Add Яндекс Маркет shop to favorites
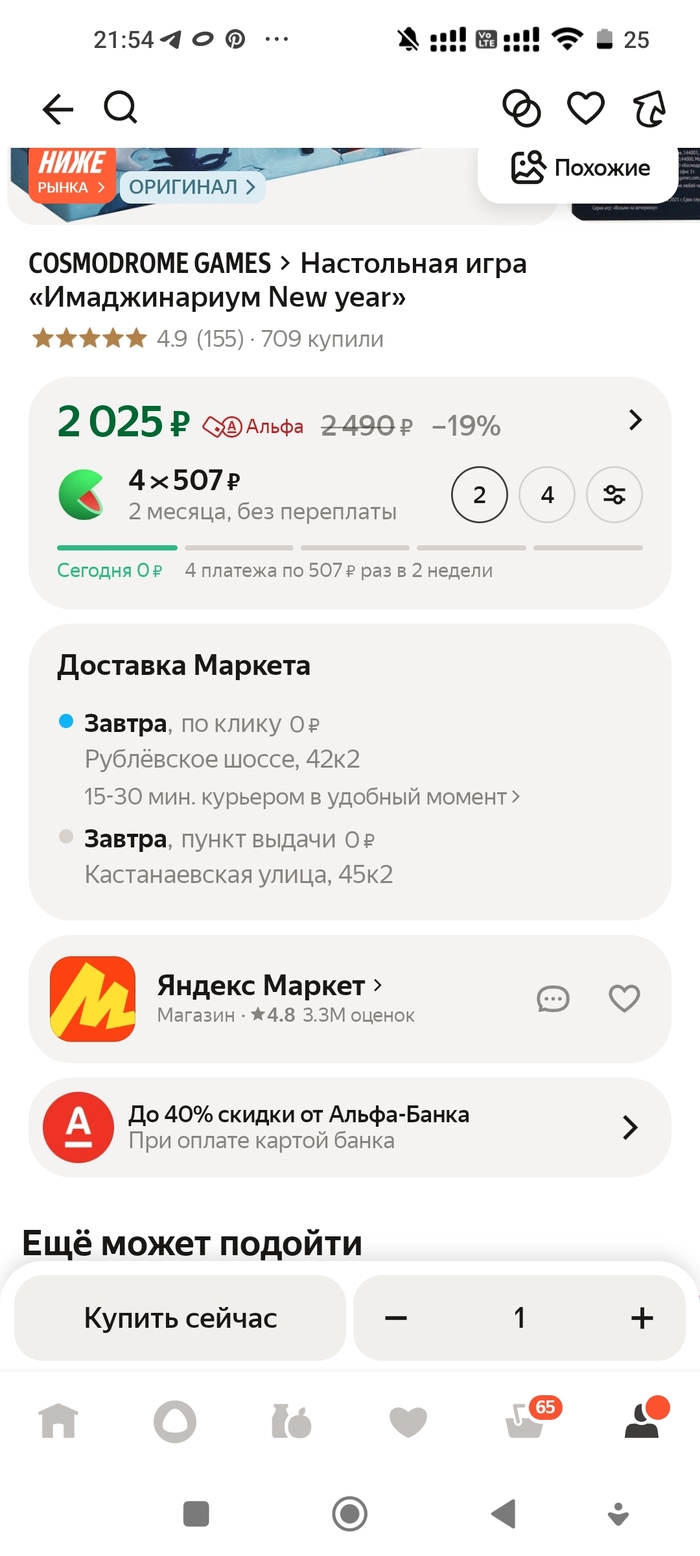 click(624, 998)
